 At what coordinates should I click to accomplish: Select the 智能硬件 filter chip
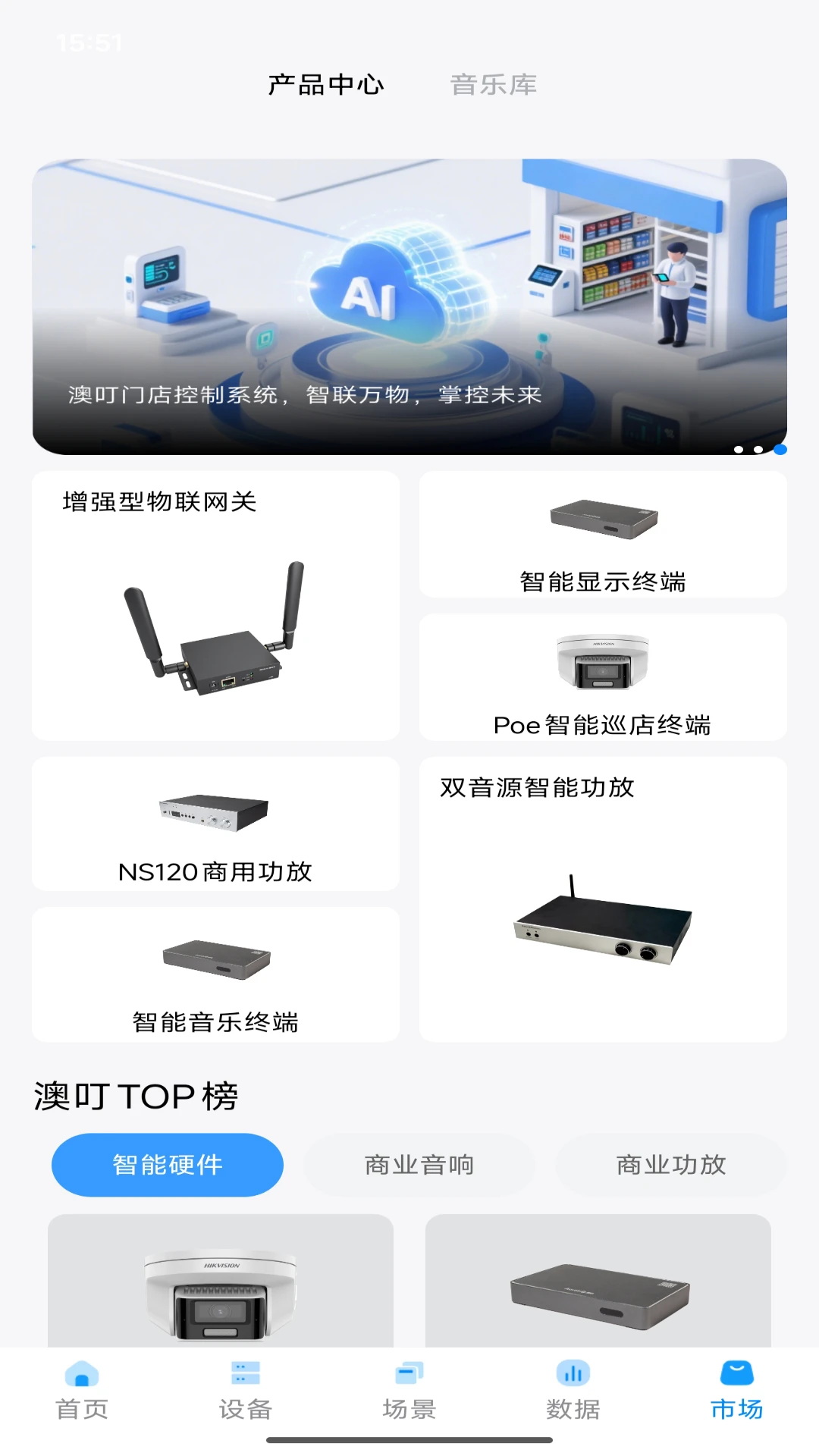pyautogui.click(x=168, y=1165)
